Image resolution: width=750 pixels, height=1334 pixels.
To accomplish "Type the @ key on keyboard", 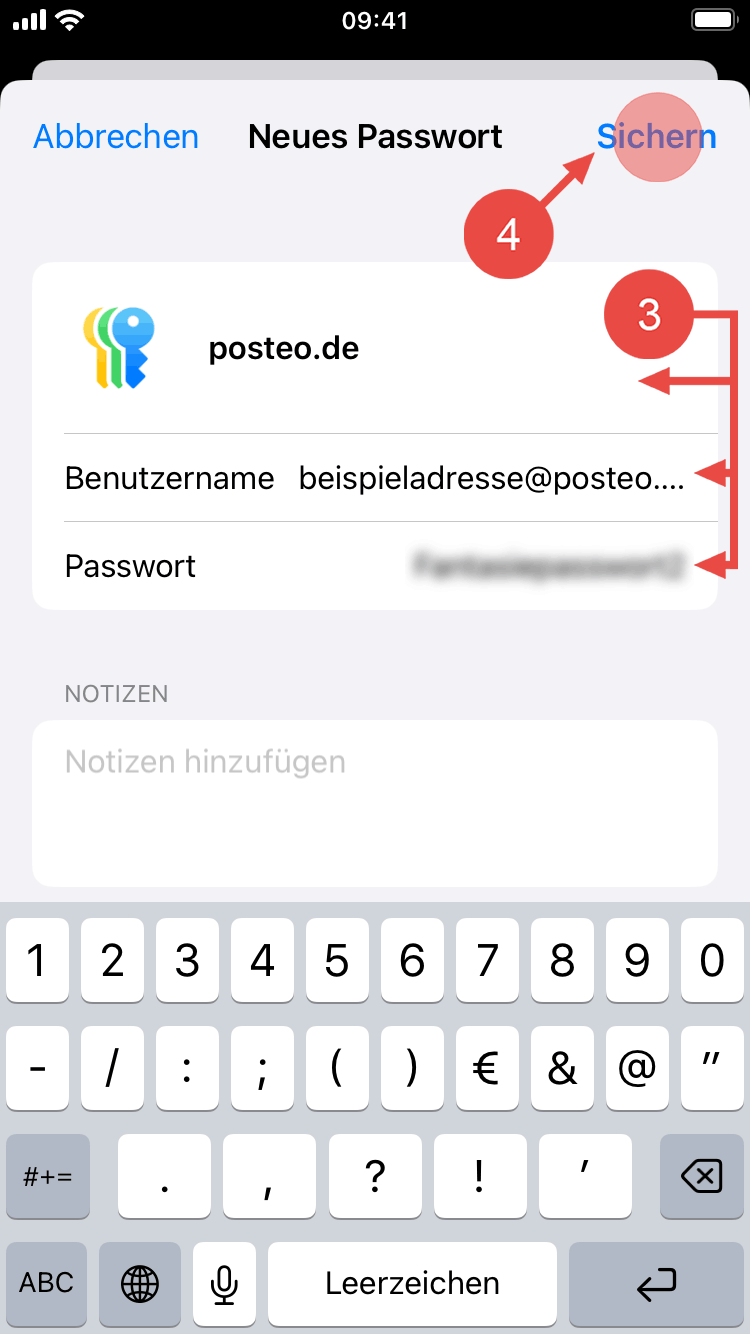I will tap(636, 1069).
